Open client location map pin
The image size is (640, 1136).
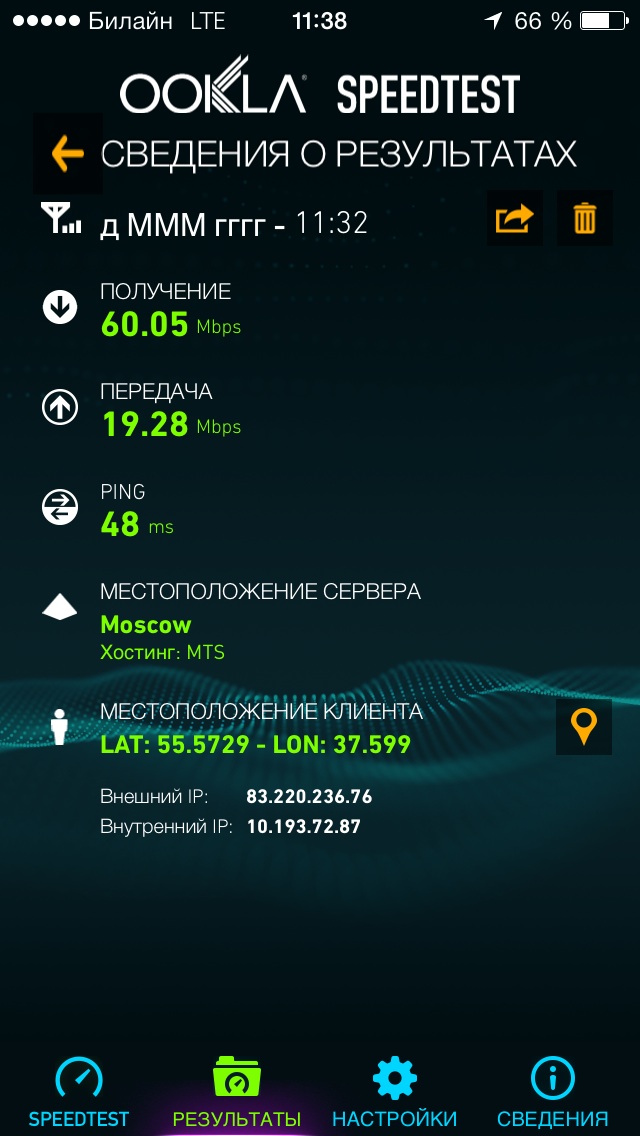pos(583,726)
